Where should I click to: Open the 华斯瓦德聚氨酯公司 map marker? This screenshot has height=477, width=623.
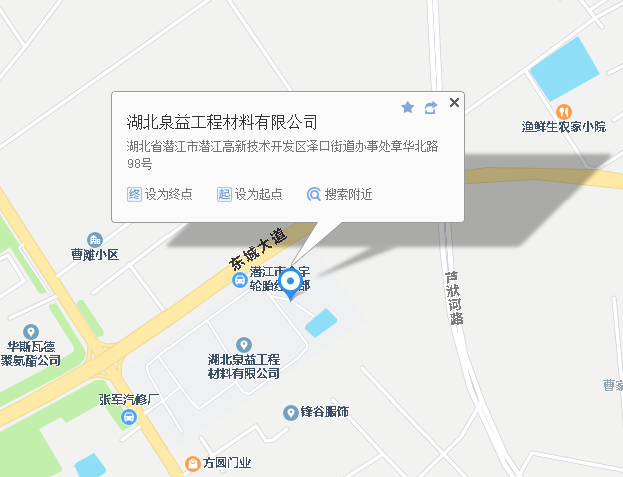click(31, 332)
